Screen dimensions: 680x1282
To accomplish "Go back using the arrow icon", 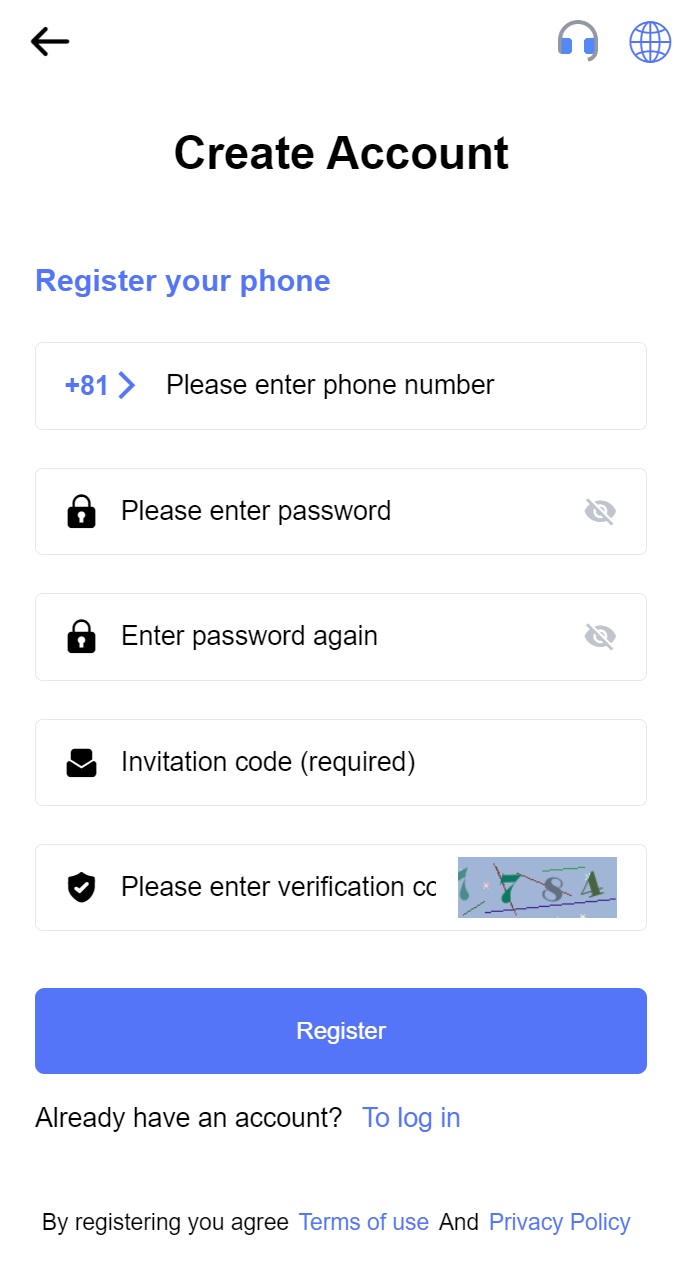I will coord(50,42).
